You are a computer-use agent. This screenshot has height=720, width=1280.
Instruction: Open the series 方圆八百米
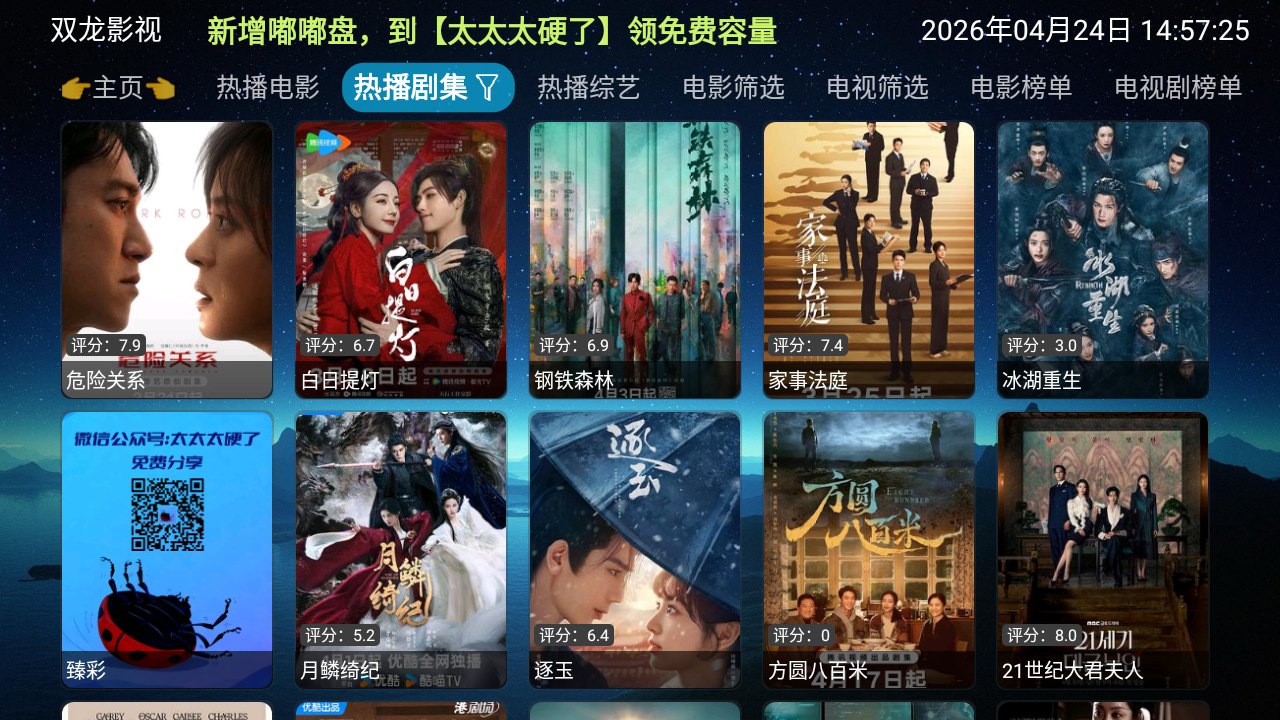pyautogui.click(x=869, y=550)
